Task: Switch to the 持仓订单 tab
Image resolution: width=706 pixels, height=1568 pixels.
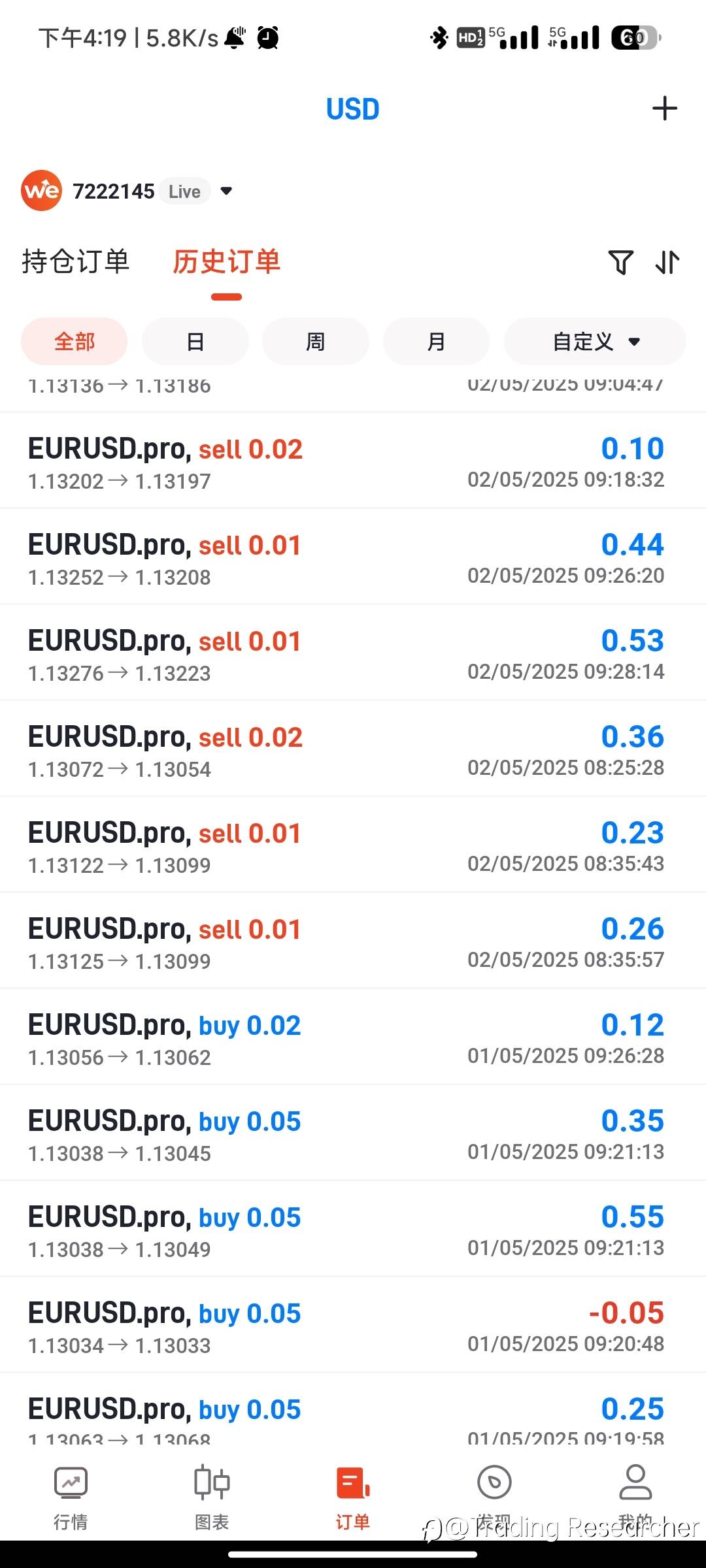Action: [x=76, y=261]
